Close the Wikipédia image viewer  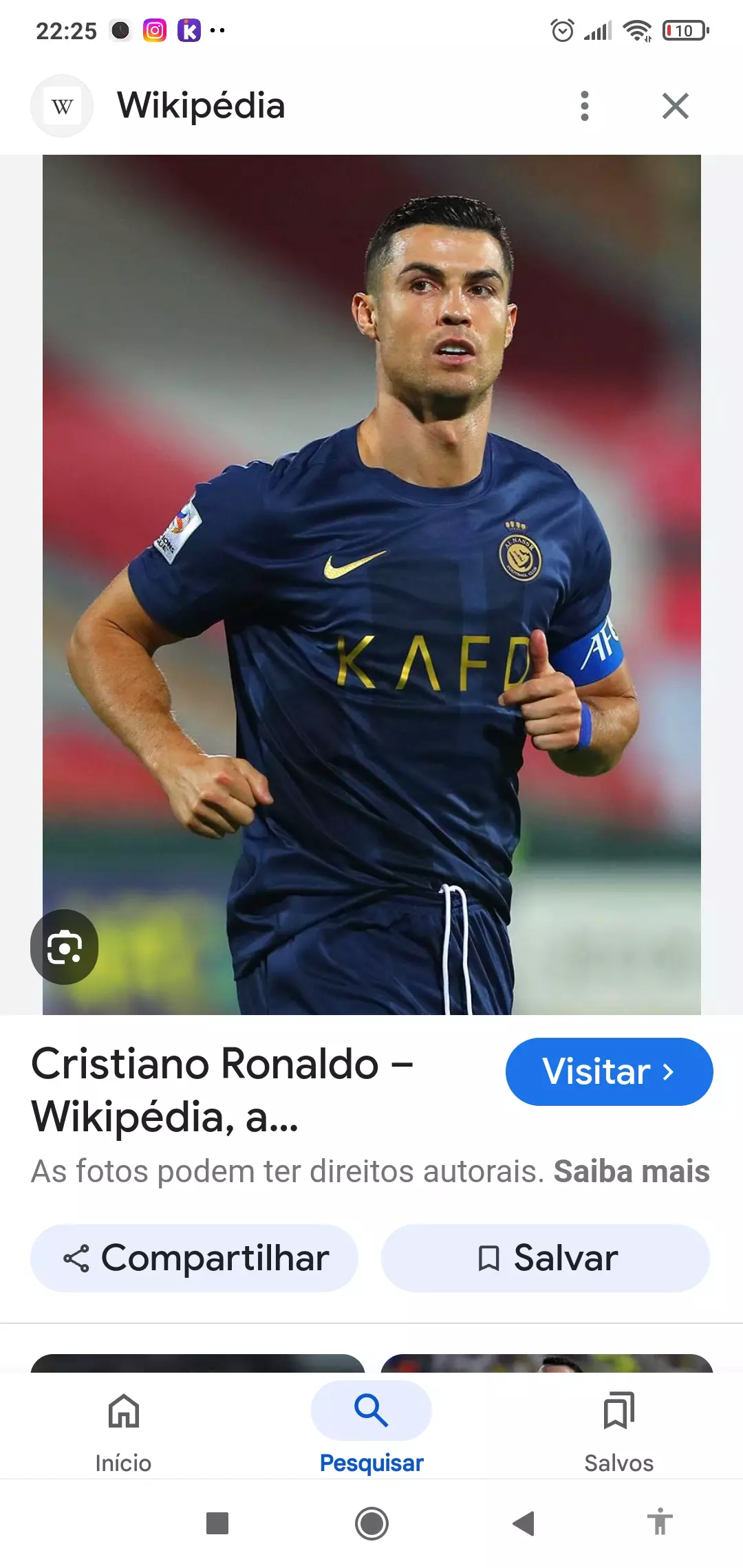pos(675,106)
